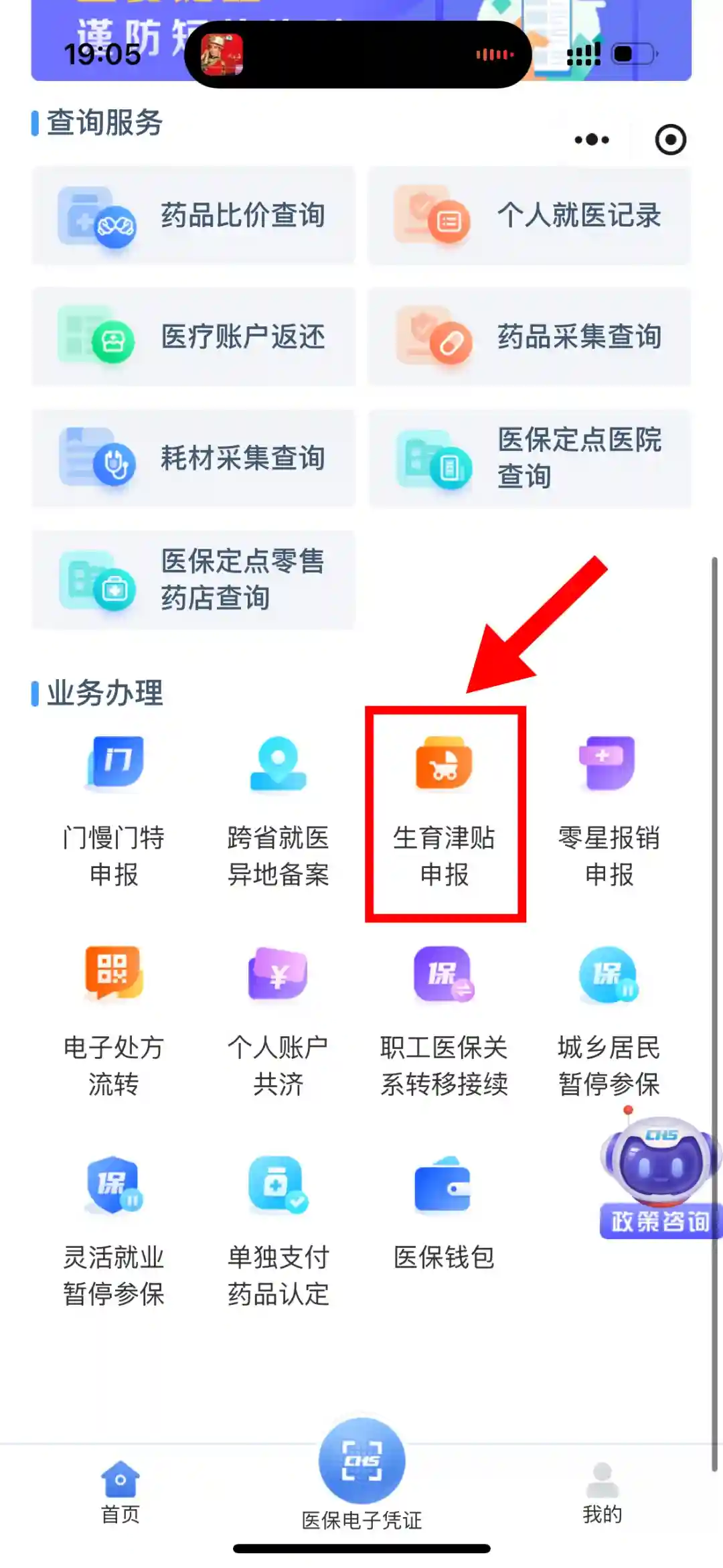Open 跨省就医异地备案
Viewport: 723px width, 1568px height.
click(x=278, y=810)
